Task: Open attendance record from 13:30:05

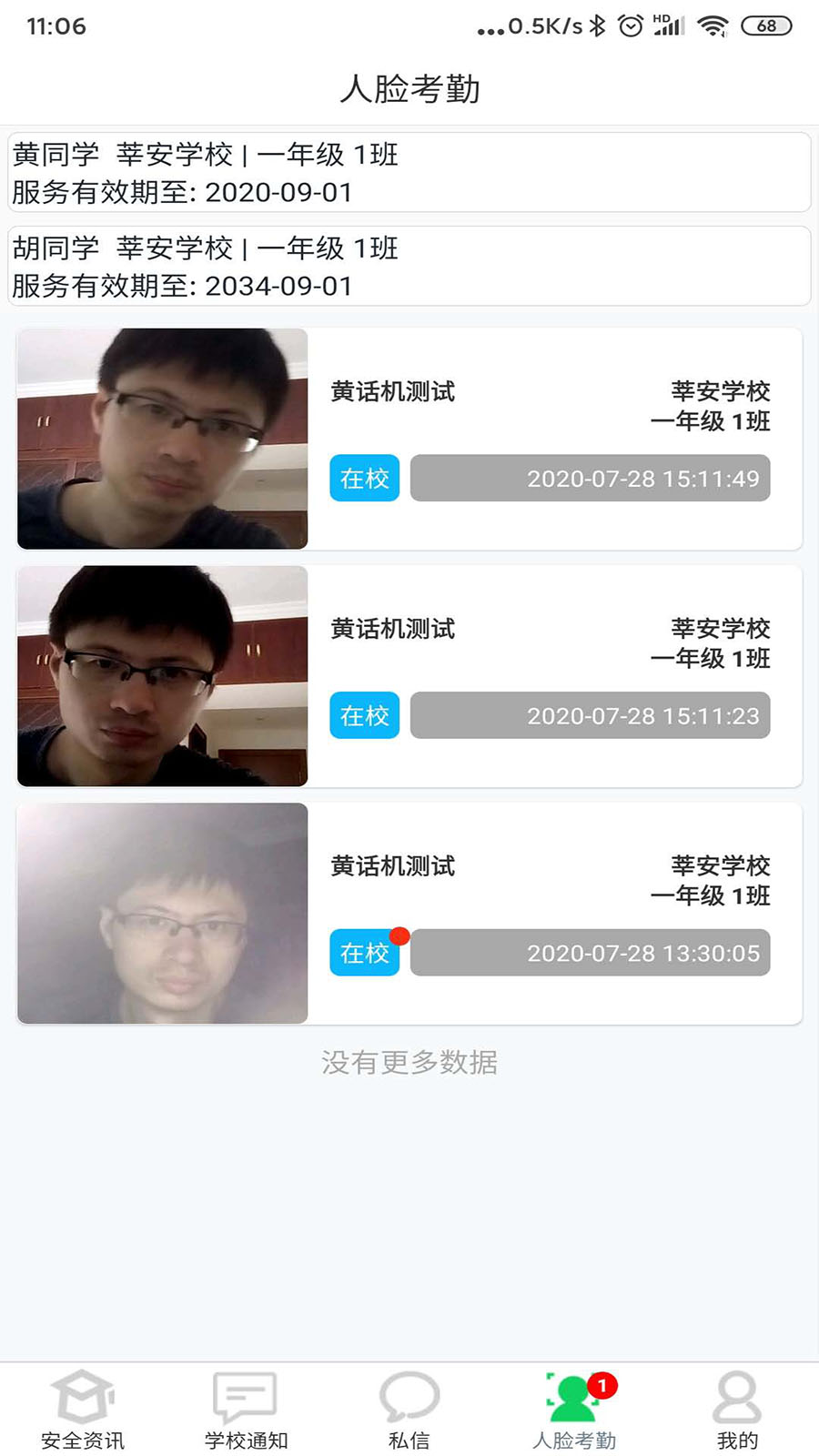Action: tap(409, 914)
